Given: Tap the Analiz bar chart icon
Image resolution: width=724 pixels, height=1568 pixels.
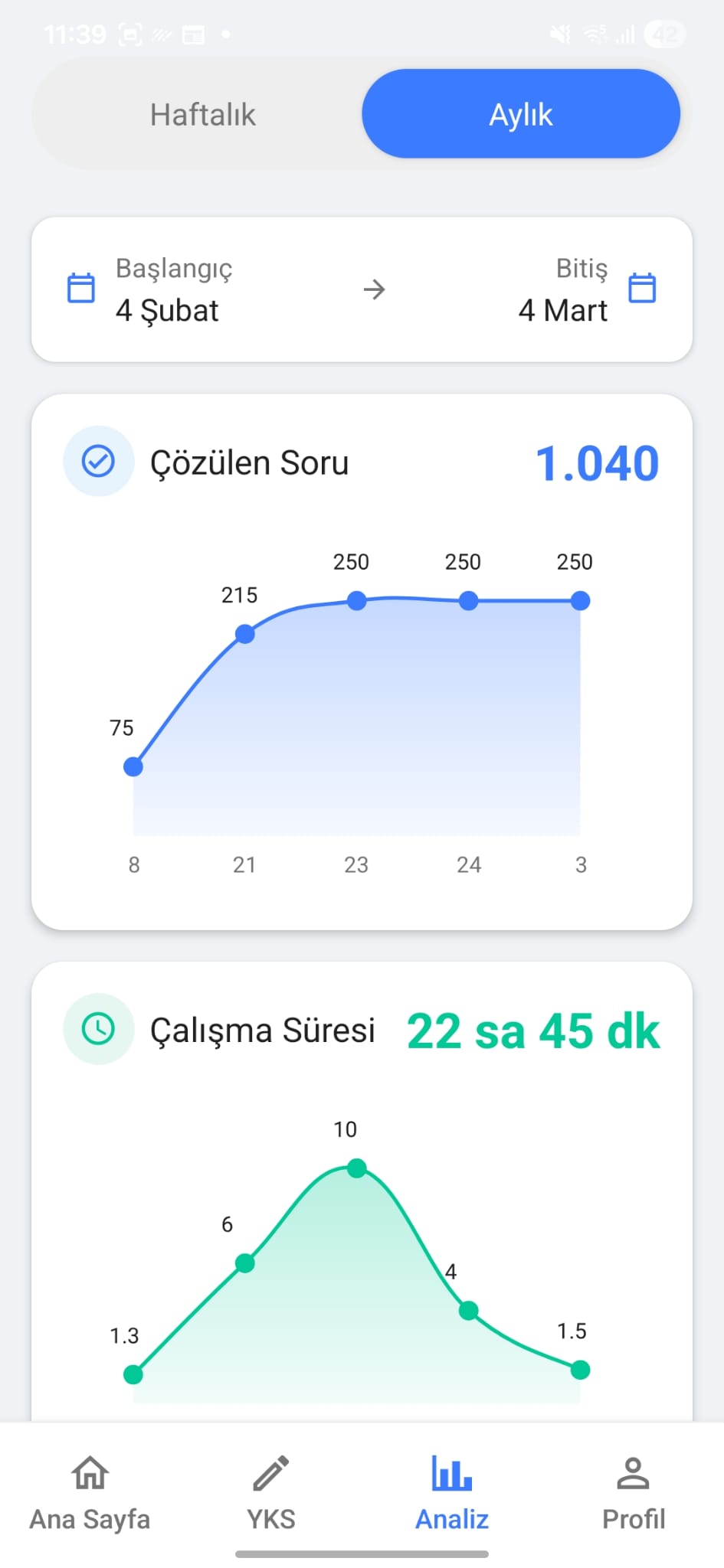Looking at the screenshot, I should [x=450, y=1474].
